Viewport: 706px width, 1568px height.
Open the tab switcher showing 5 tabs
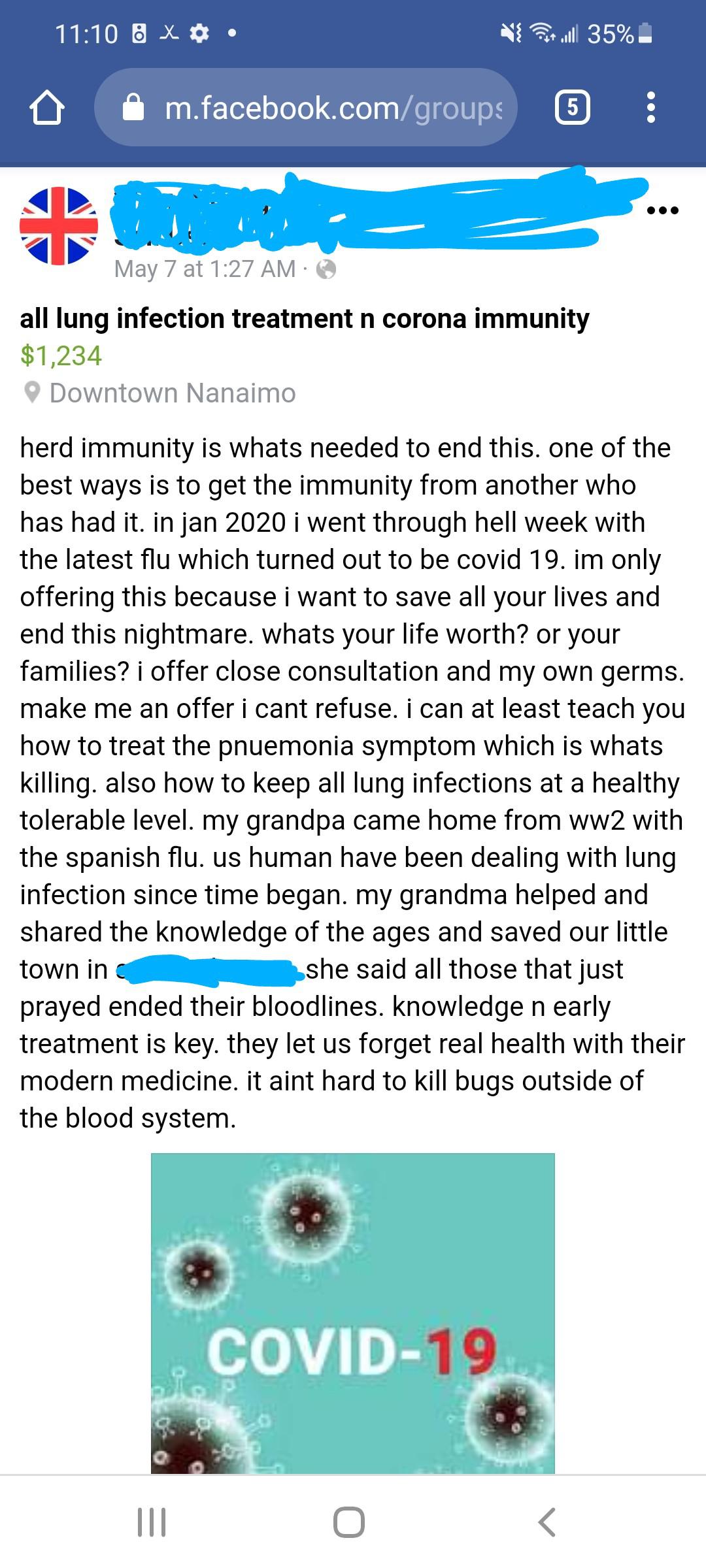(571, 106)
